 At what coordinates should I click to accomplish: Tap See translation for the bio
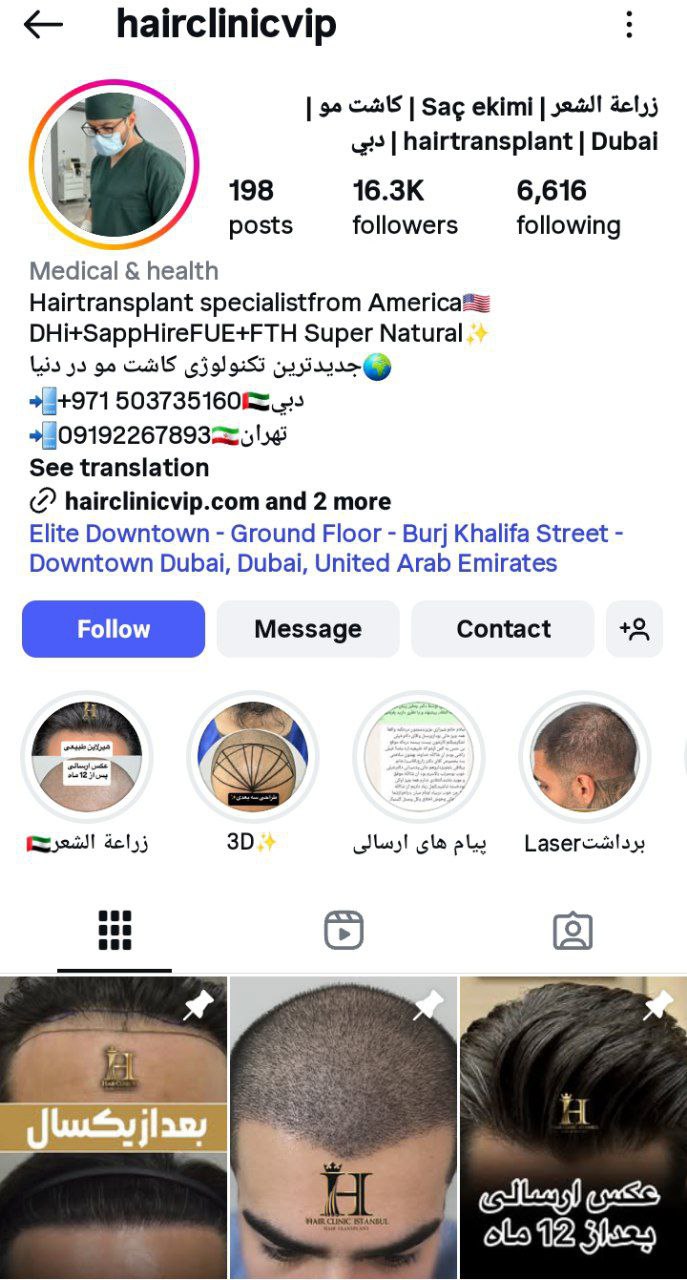[119, 468]
